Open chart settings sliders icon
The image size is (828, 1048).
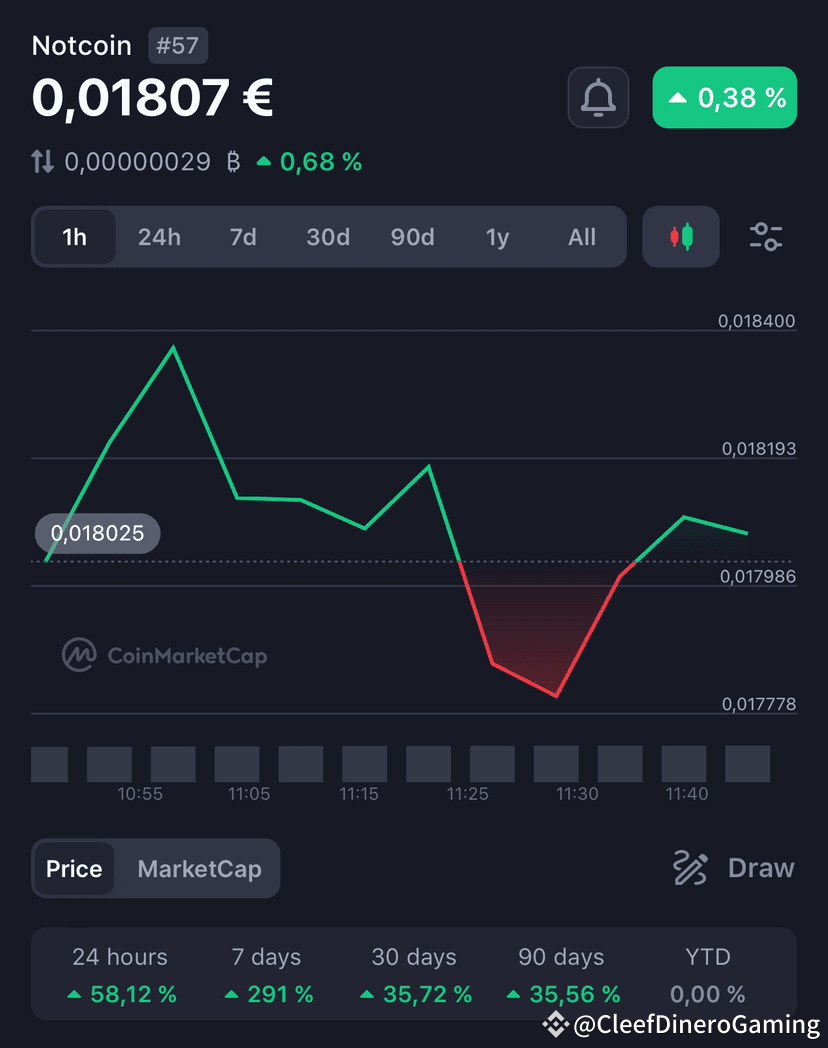coord(766,237)
